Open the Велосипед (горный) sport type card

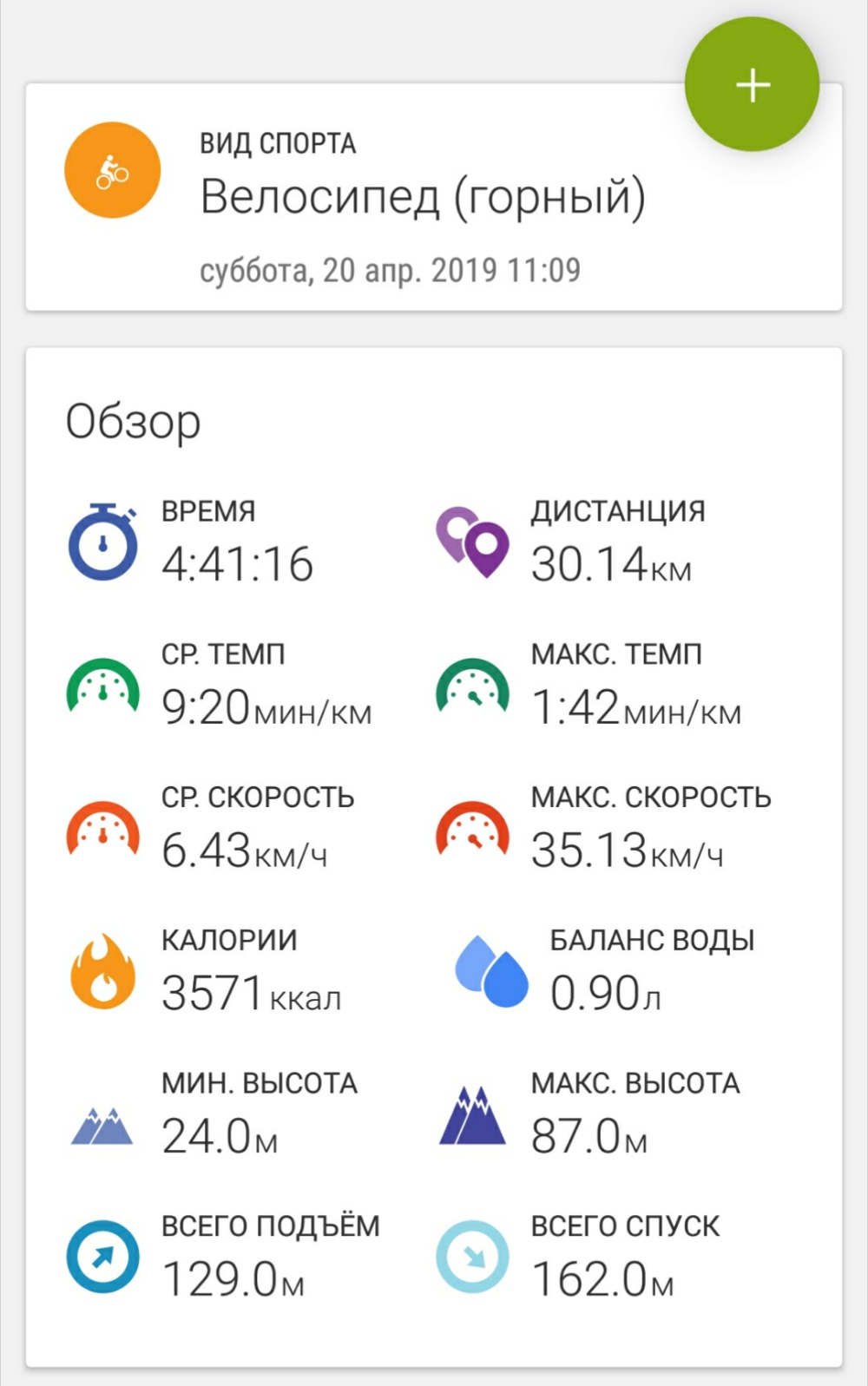[x=423, y=198]
